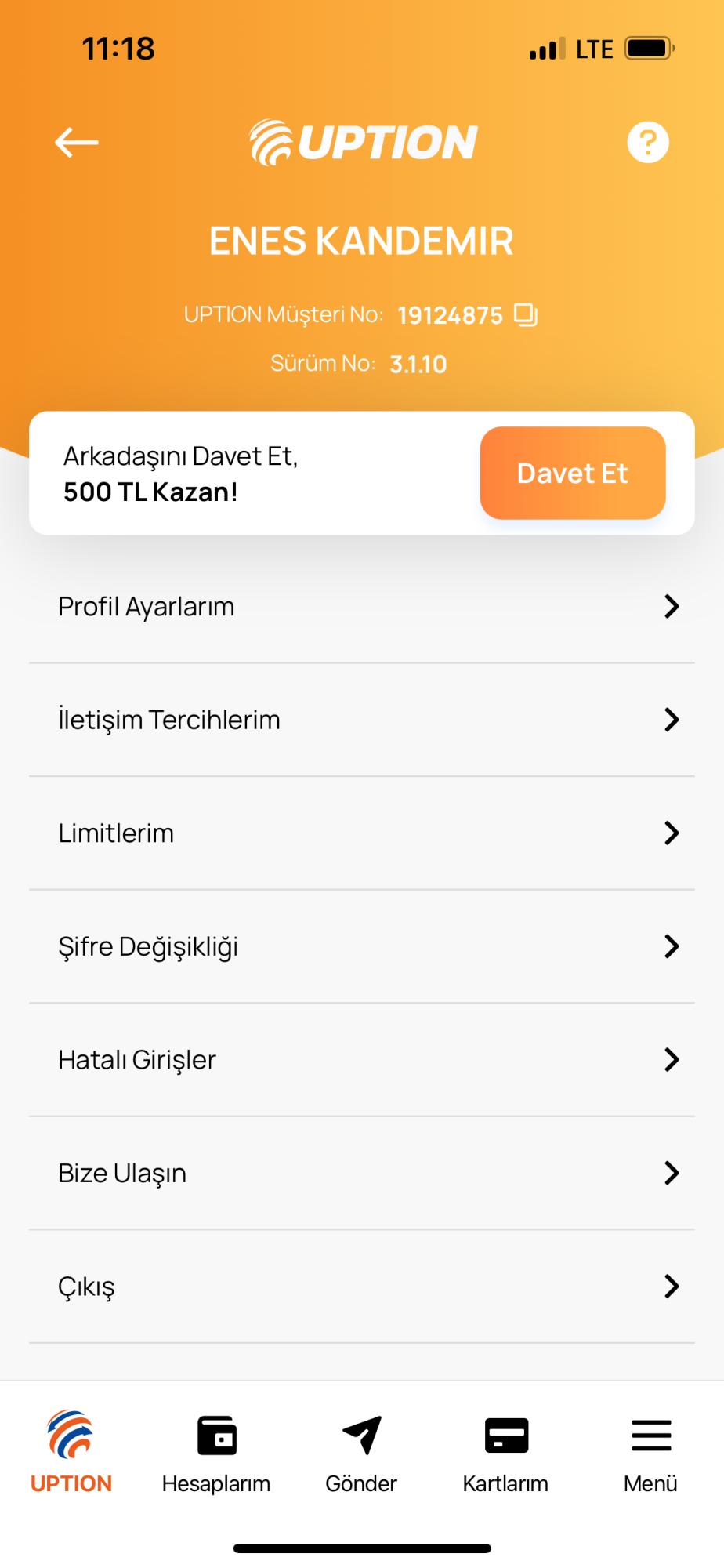Screen dimensions: 724x1568
Task: Open the help question mark icon
Action: pyautogui.click(x=647, y=141)
